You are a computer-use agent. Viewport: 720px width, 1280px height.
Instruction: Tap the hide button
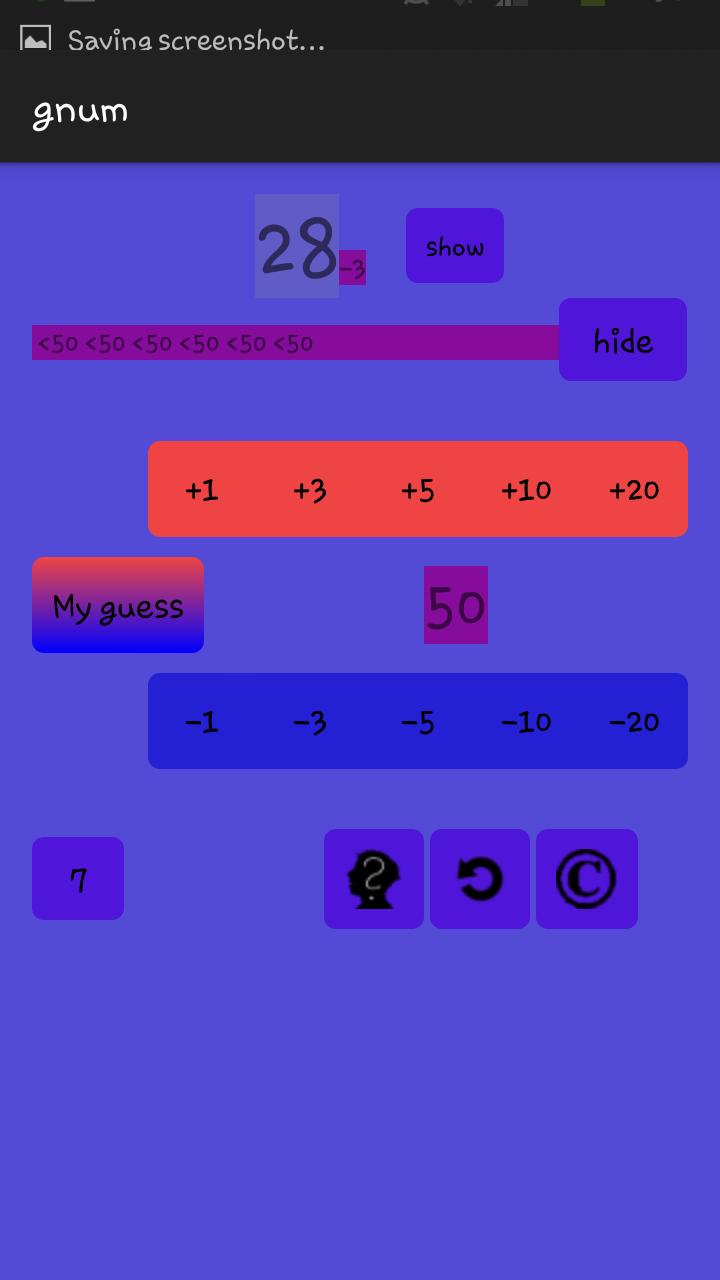pos(622,340)
